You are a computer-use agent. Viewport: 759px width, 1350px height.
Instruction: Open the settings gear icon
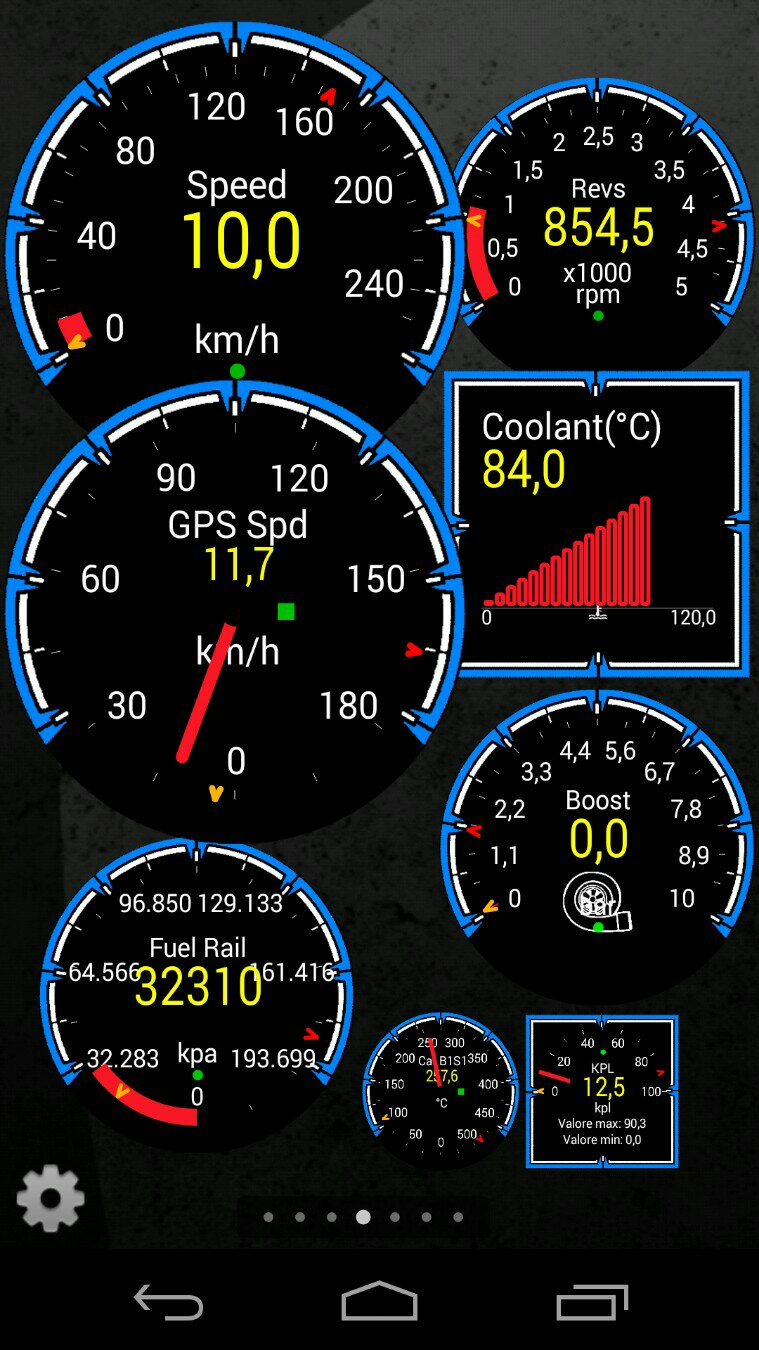click(50, 1197)
